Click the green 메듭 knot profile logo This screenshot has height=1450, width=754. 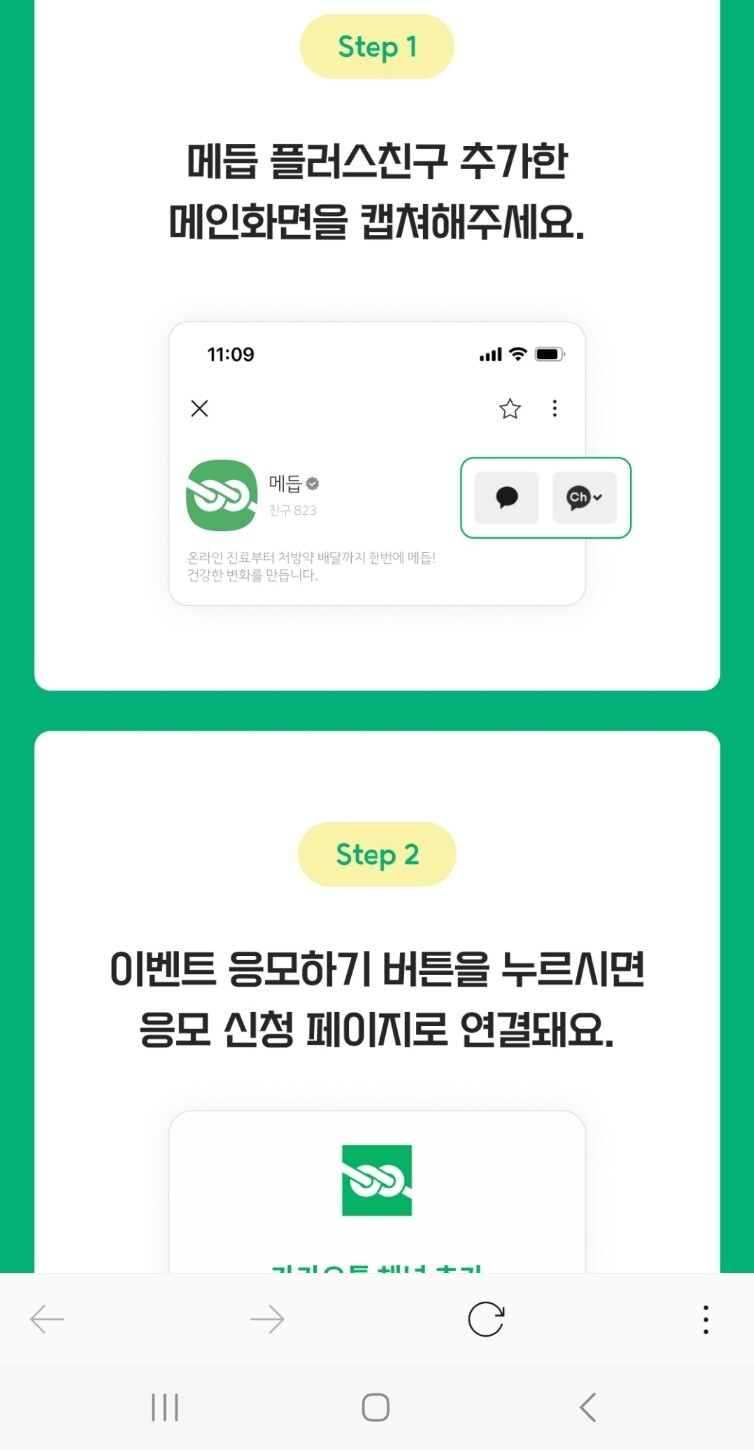coord(221,497)
